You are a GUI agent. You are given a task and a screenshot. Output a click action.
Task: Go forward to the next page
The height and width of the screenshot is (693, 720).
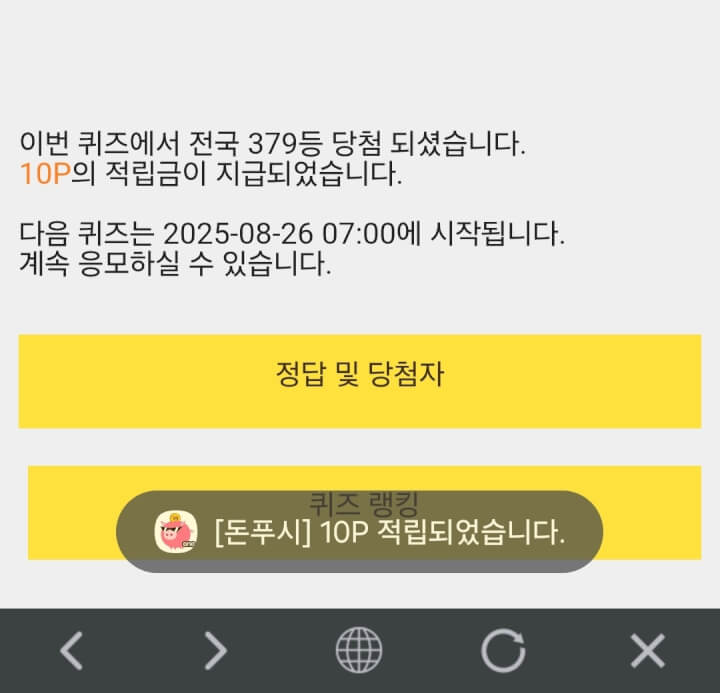[215, 651]
